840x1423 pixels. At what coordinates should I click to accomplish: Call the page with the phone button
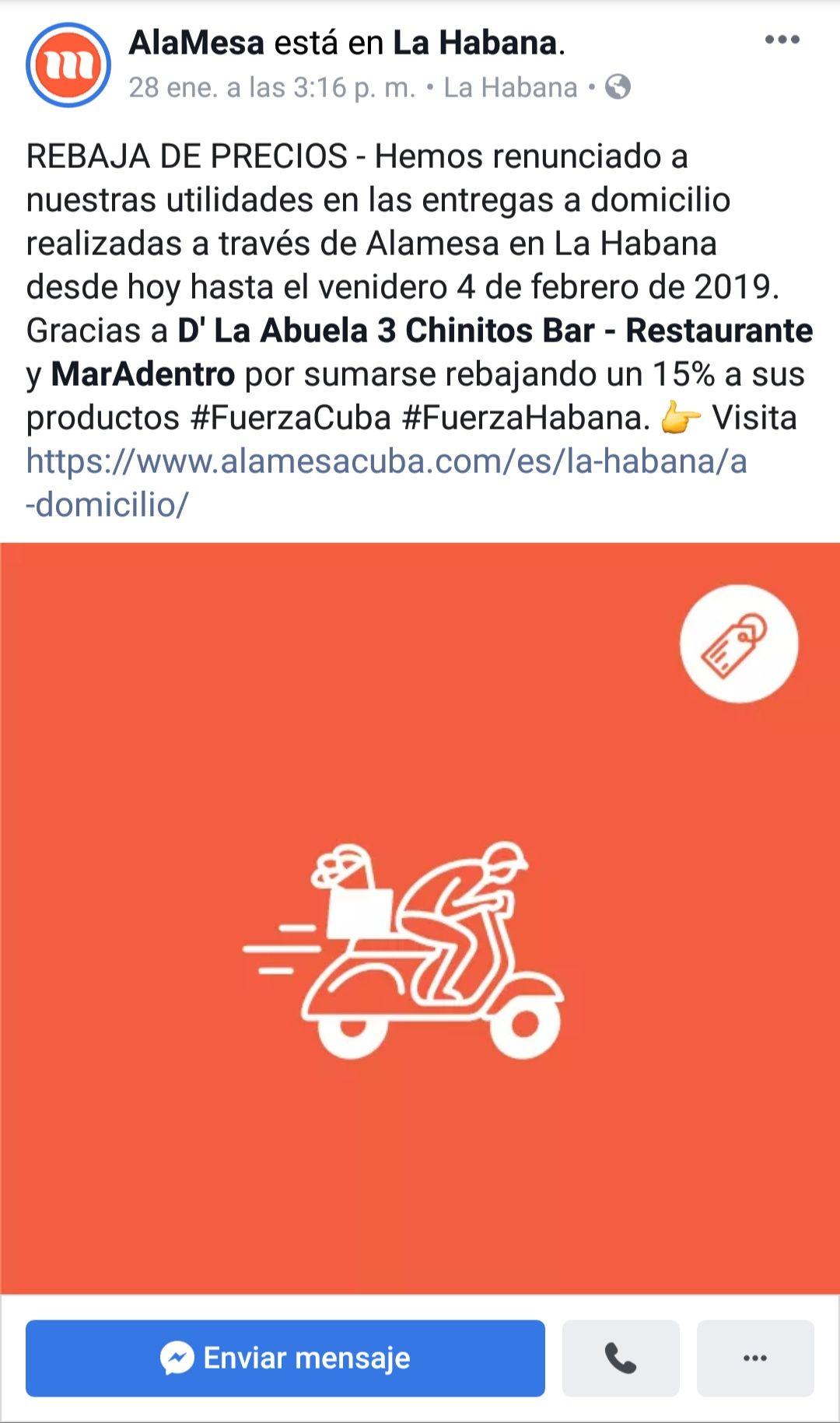[621, 1358]
